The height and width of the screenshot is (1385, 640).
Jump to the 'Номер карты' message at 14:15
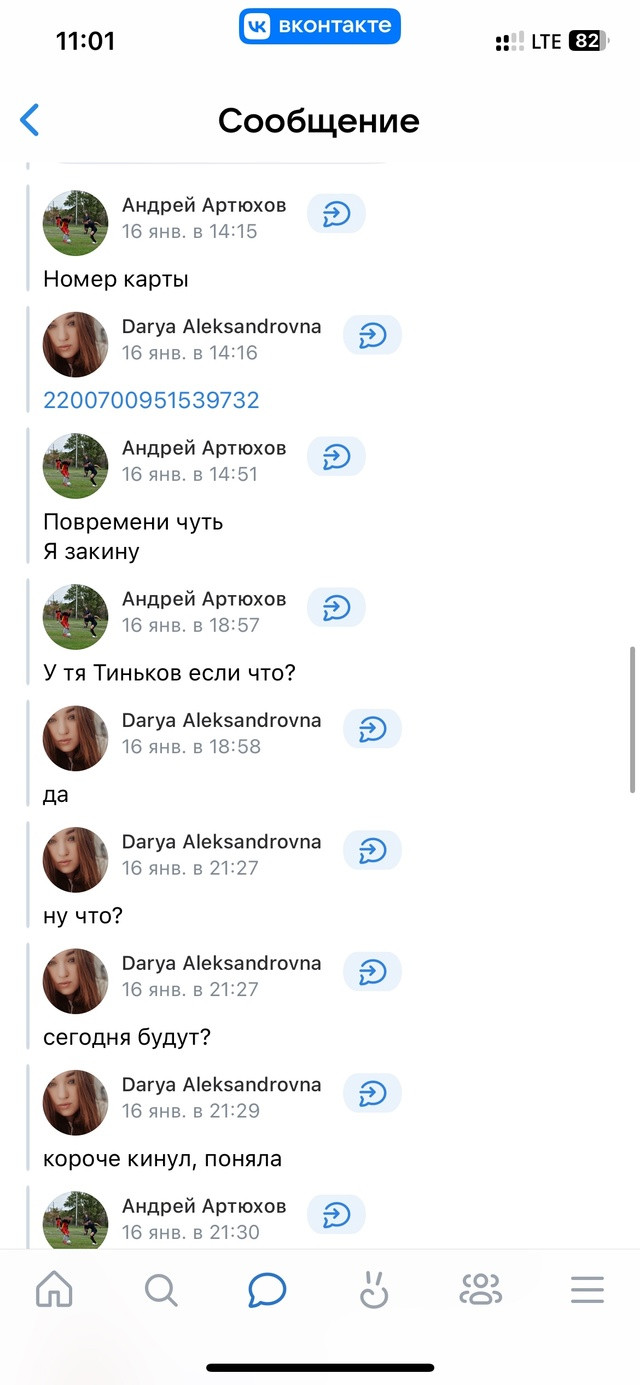(x=336, y=213)
